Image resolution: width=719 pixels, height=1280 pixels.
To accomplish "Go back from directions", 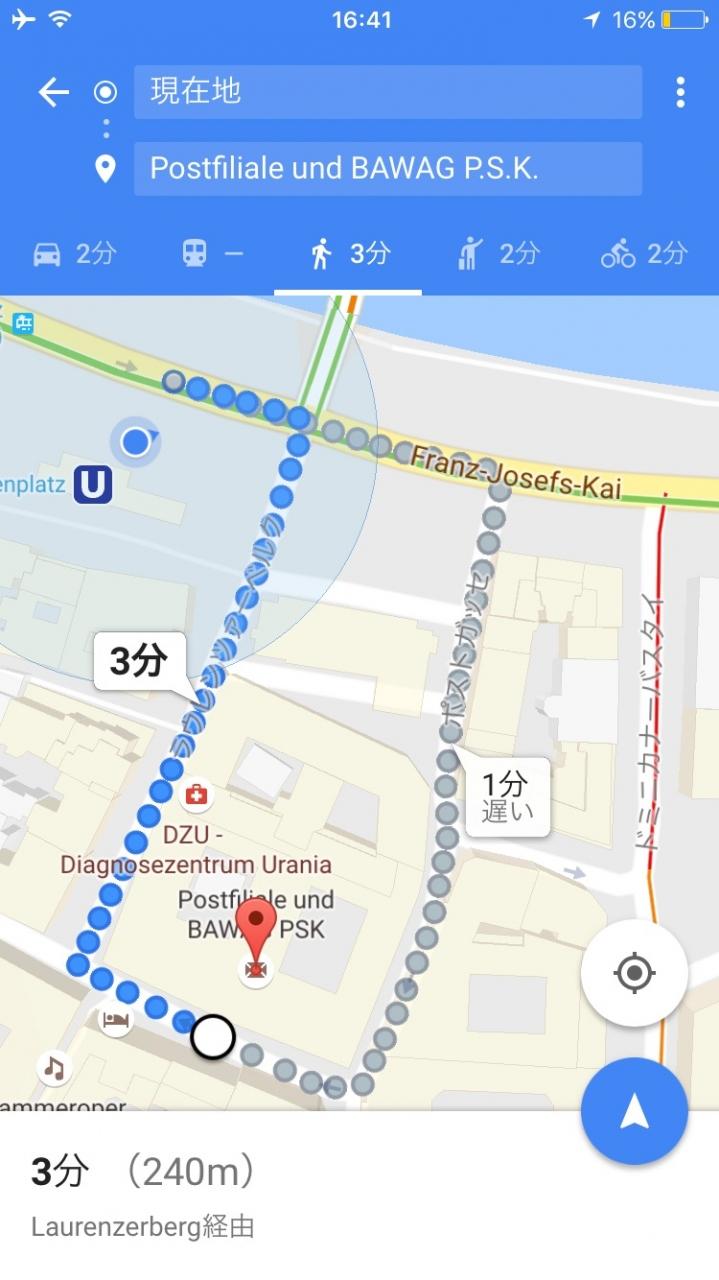I will click(54, 93).
